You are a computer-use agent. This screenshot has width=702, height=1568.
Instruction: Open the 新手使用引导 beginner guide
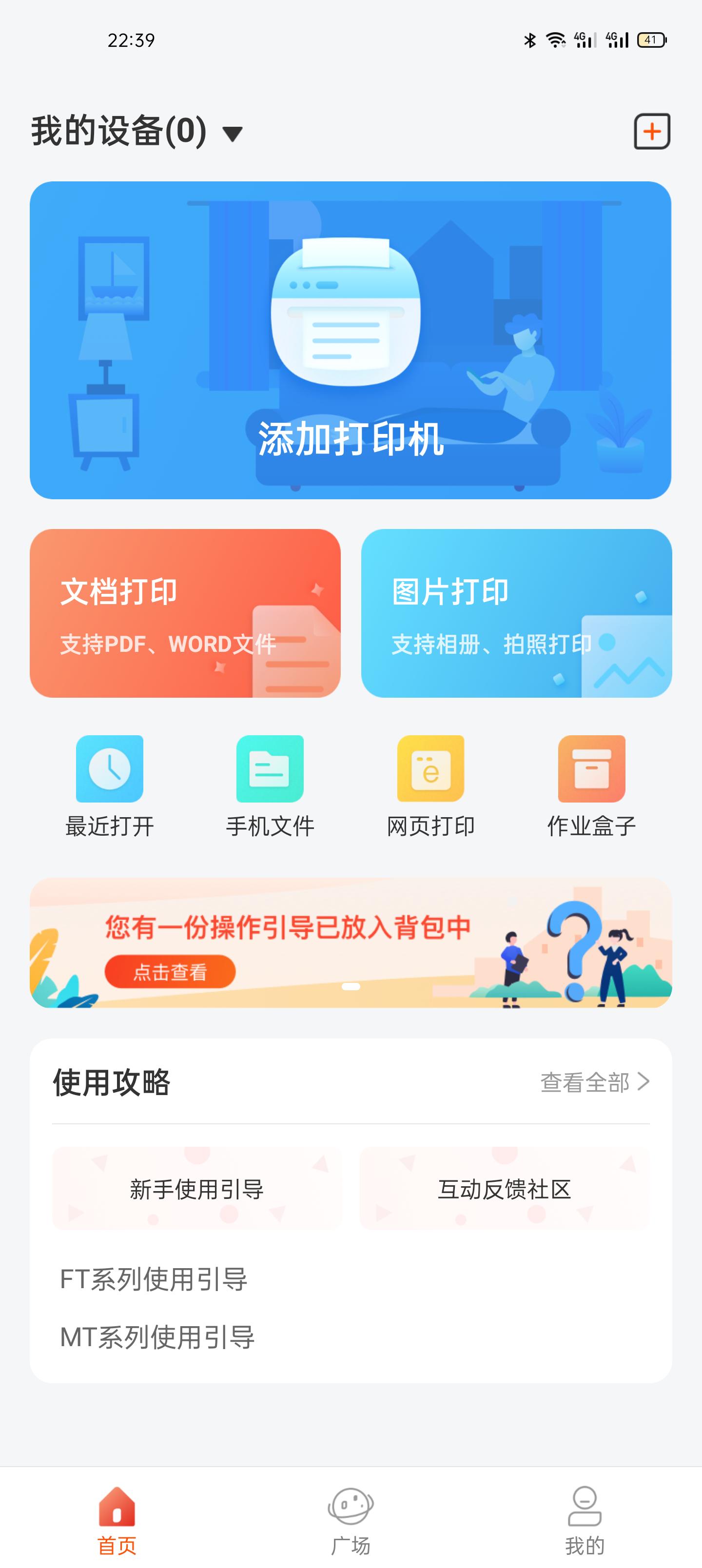pyautogui.click(x=196, y=1189)
